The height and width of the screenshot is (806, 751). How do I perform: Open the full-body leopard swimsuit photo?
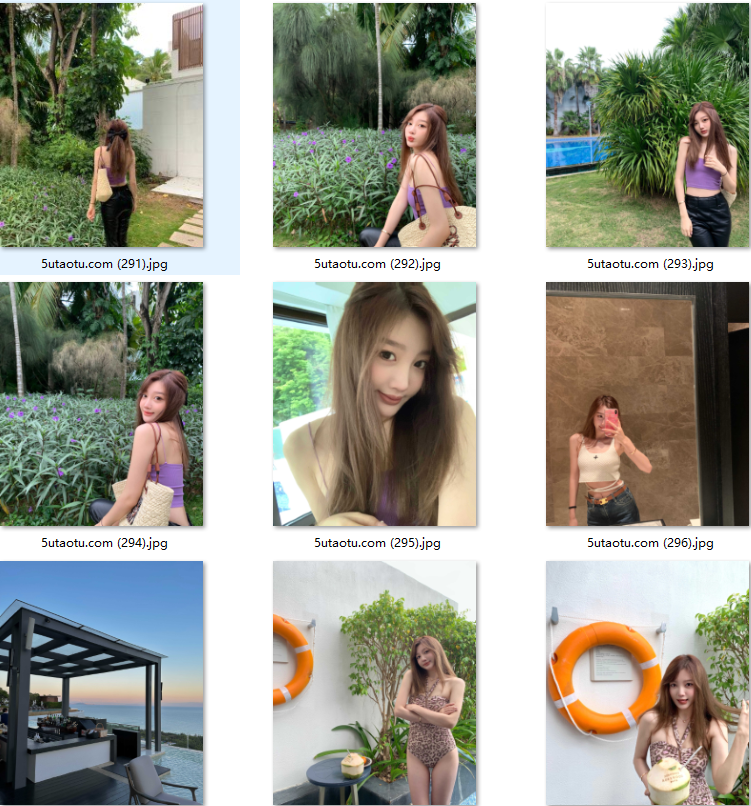(374, 683)
